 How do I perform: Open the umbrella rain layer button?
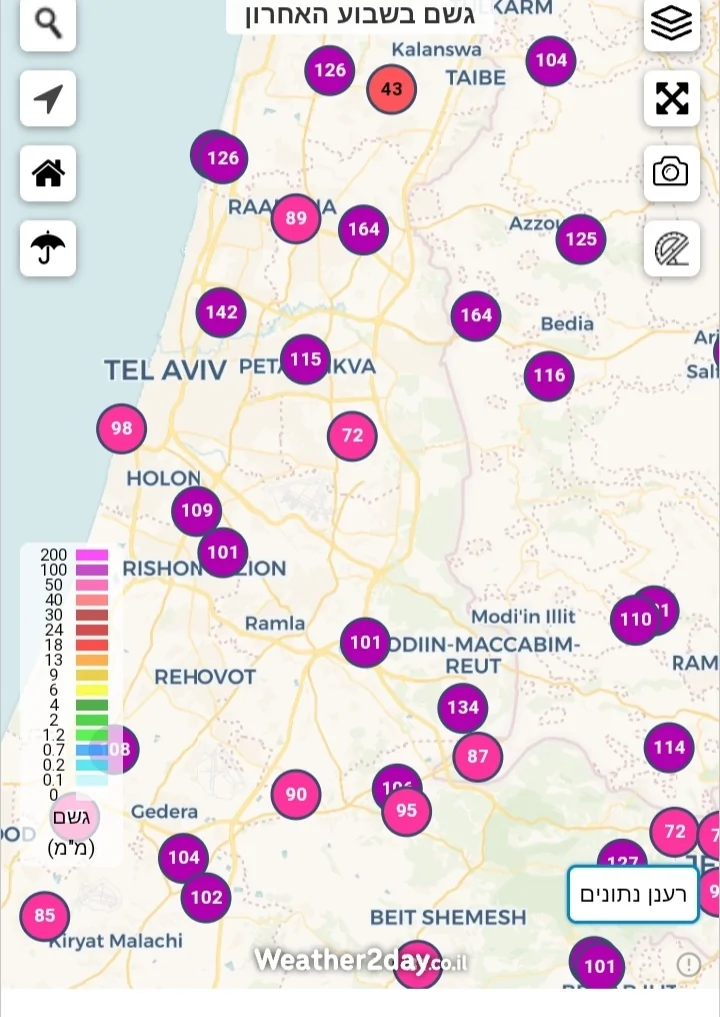tap(48, 248)
